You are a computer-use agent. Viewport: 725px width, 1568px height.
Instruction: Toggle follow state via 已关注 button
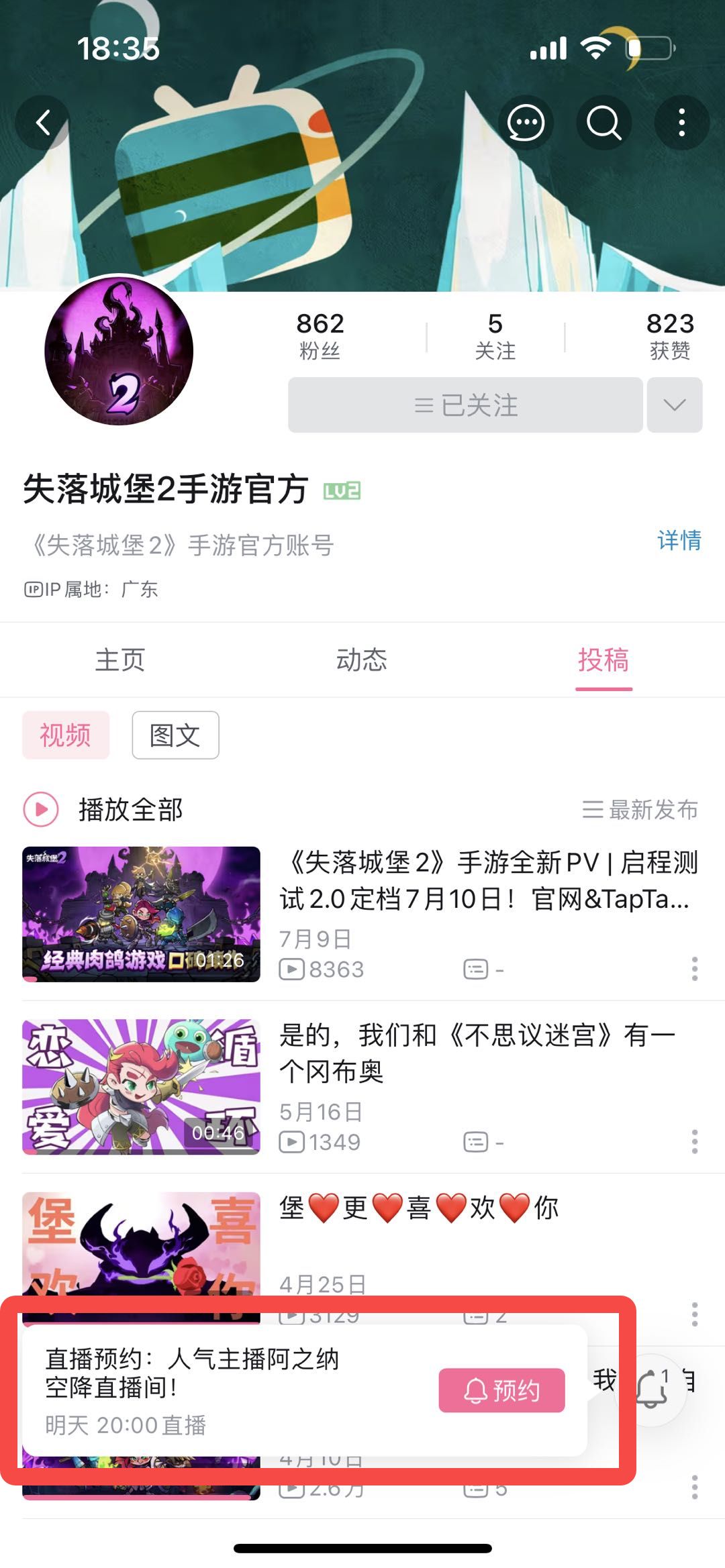[x=467, y=404]
